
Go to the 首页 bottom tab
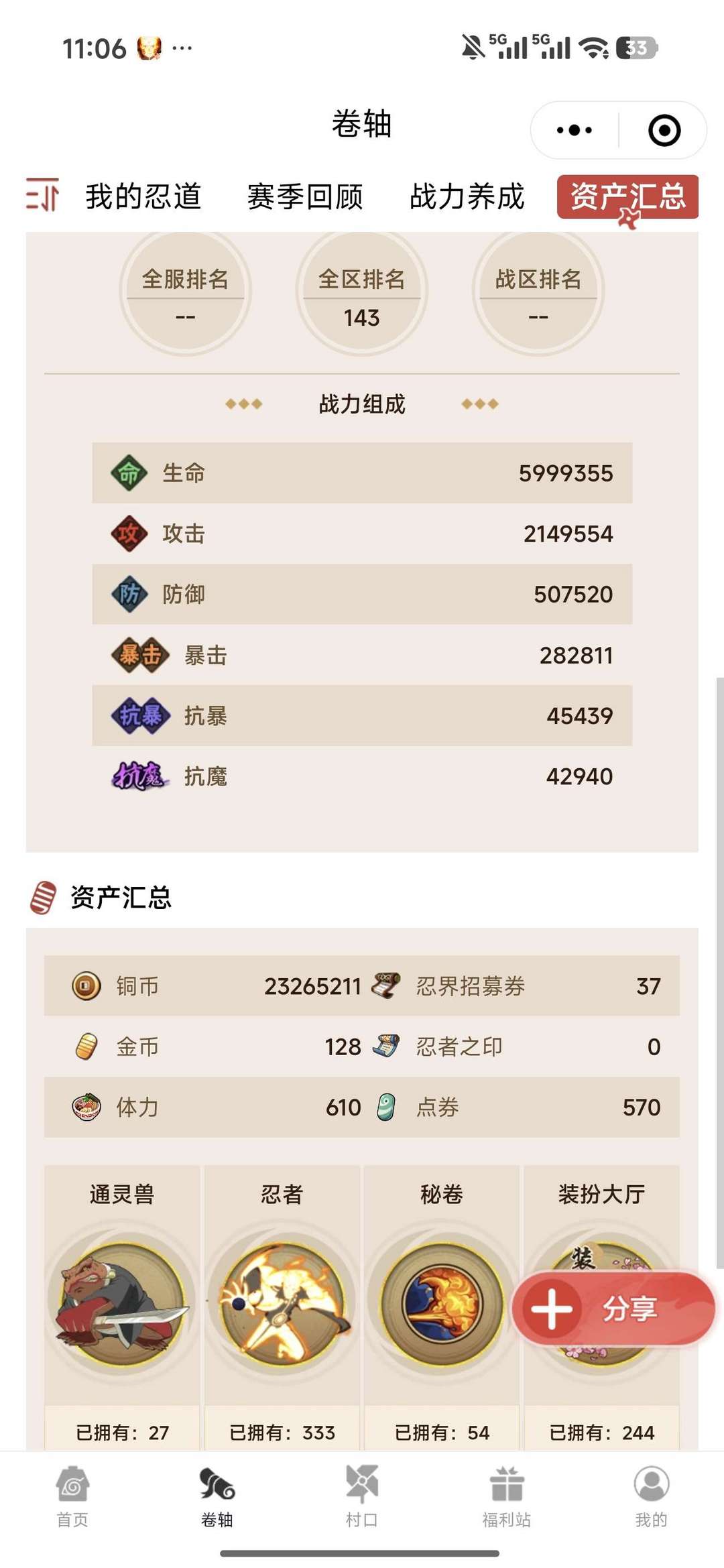pyautogui.click(x=72, y=1498)
